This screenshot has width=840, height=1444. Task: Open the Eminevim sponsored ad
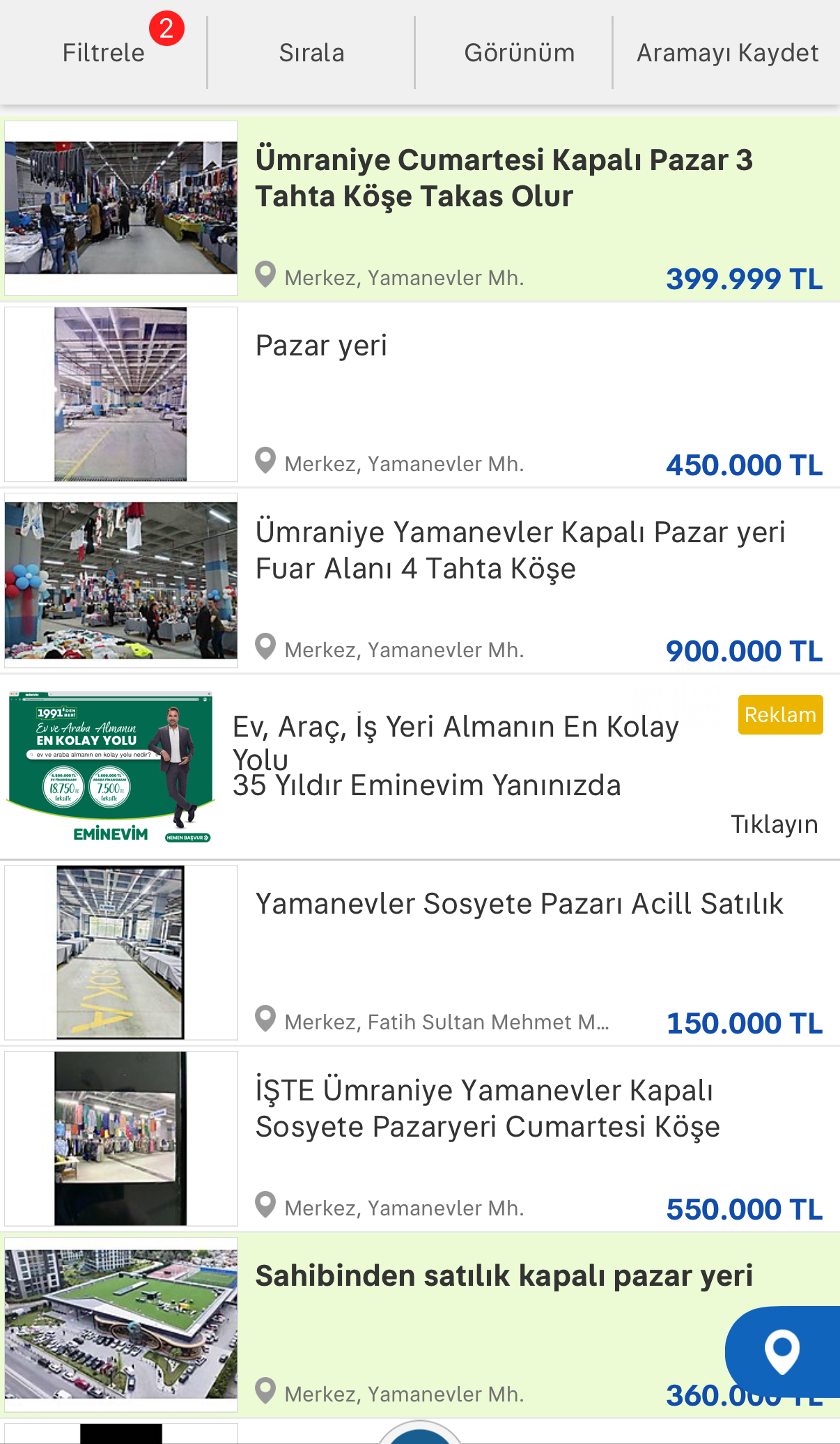[x=455, y=756]
